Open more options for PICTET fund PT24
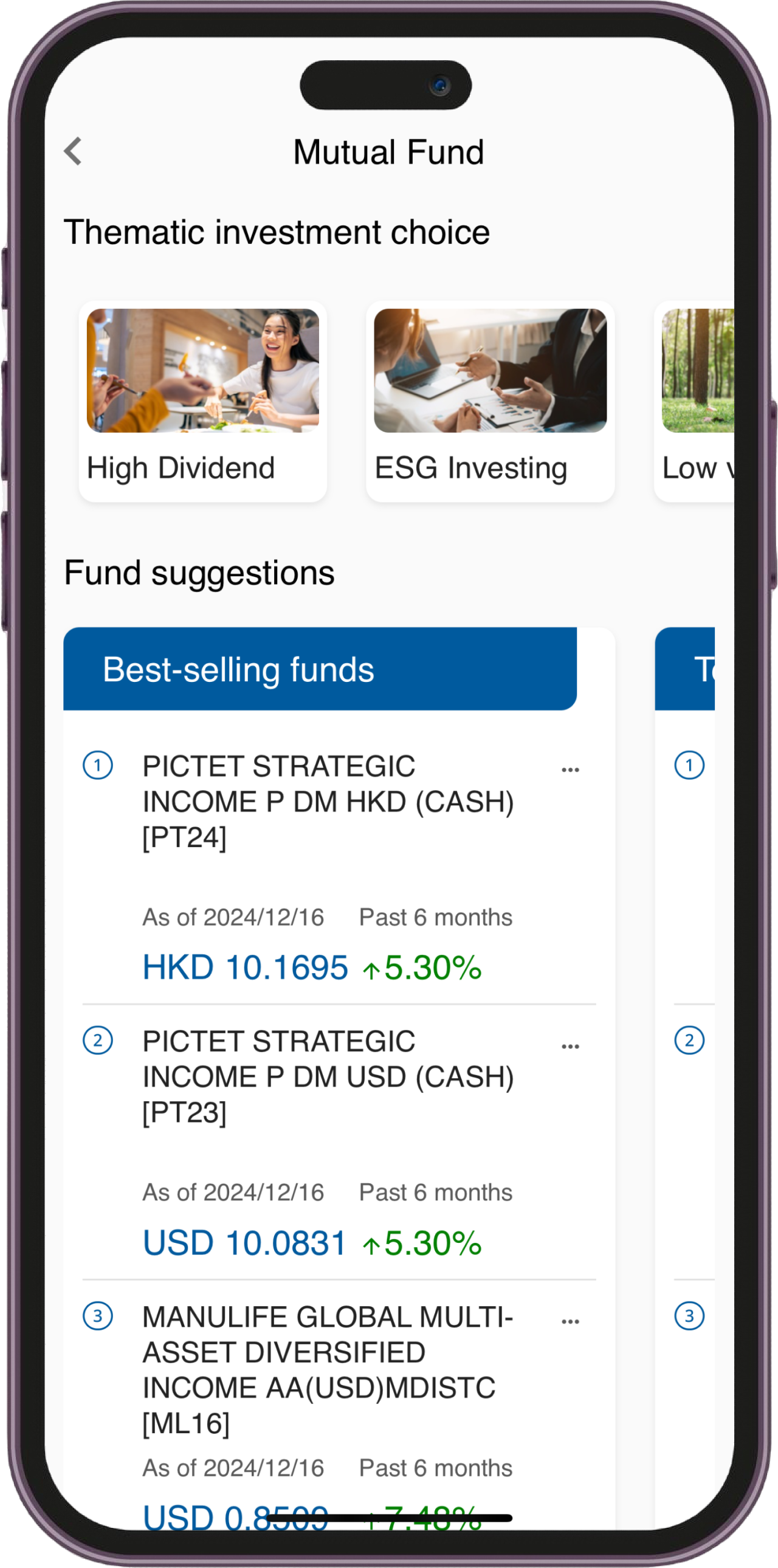778x1568 pixels. pos(570,770)
